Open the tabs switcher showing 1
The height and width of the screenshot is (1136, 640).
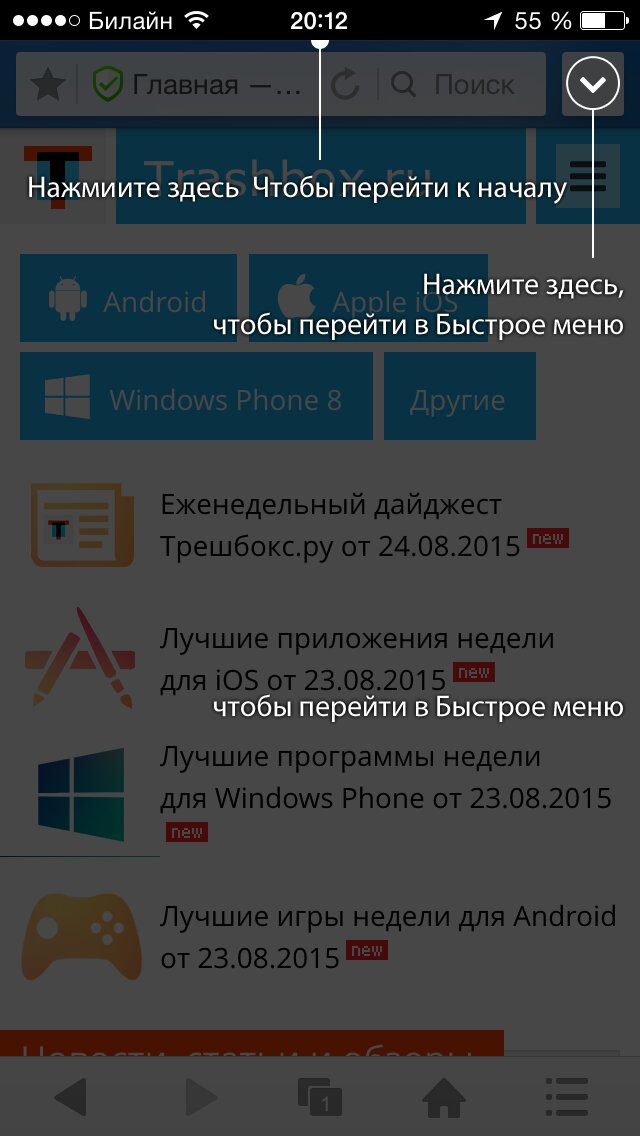tap(319, 1098)
